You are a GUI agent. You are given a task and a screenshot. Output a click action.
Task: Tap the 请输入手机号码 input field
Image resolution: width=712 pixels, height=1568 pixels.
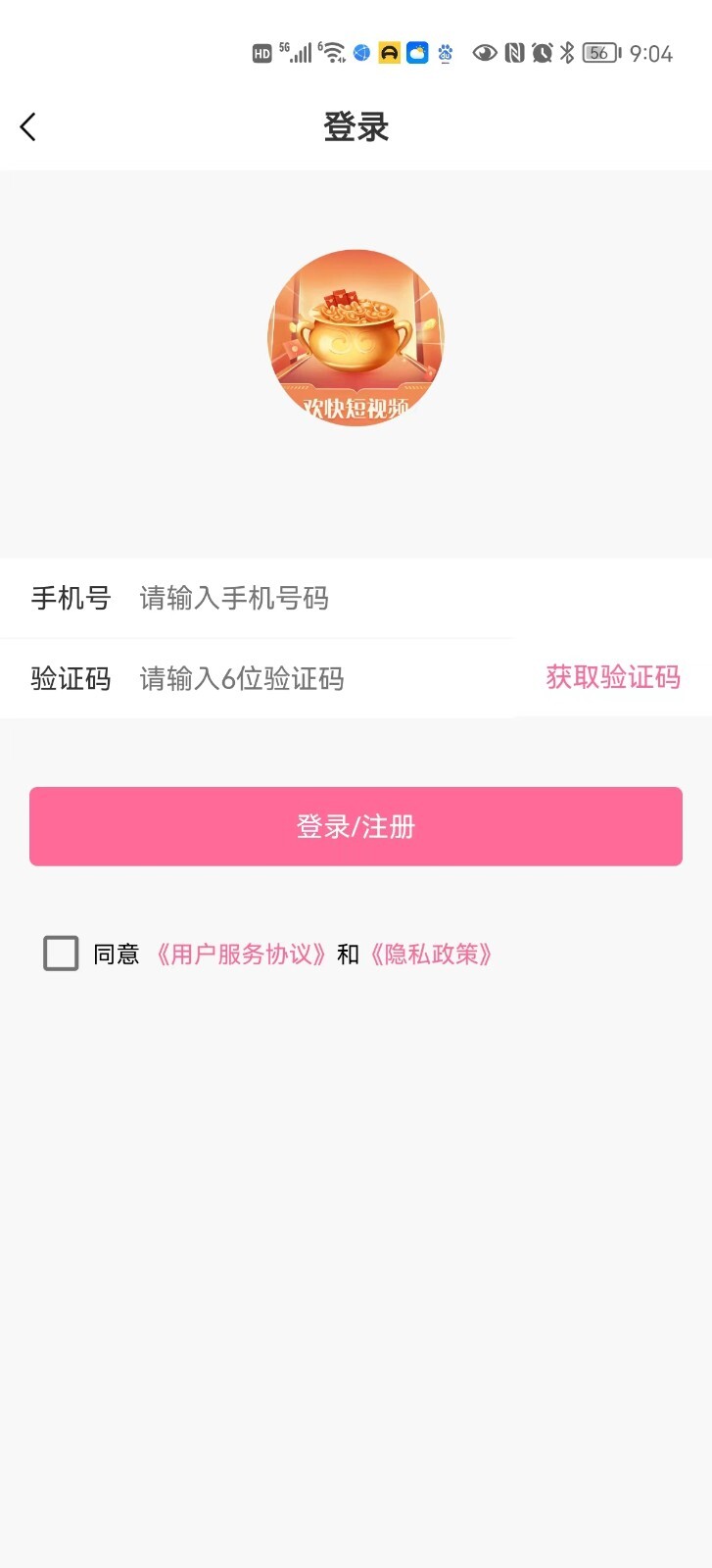(294, 599)
